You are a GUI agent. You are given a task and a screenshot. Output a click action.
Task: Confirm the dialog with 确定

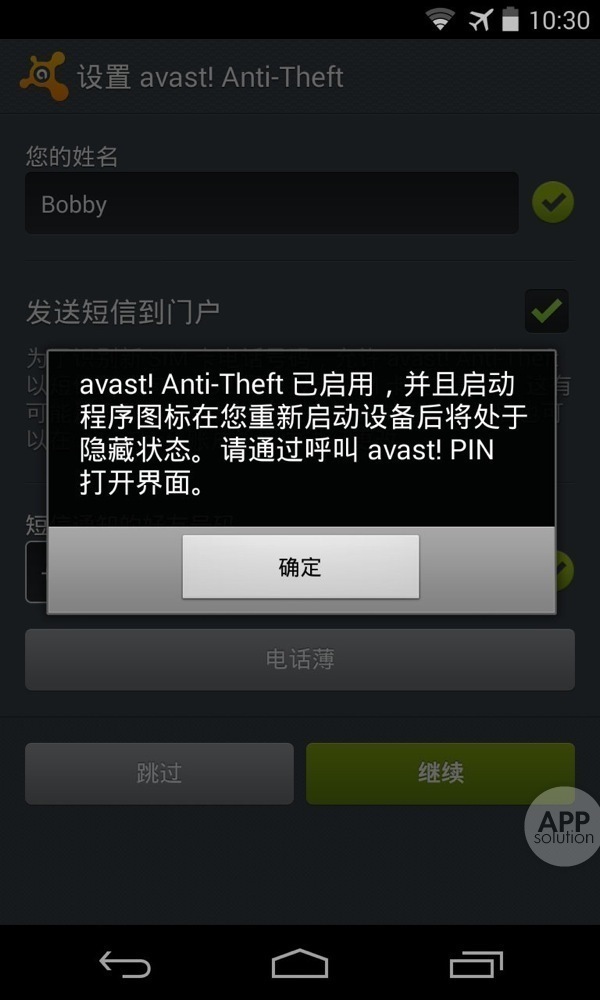(x=300, y=567)
